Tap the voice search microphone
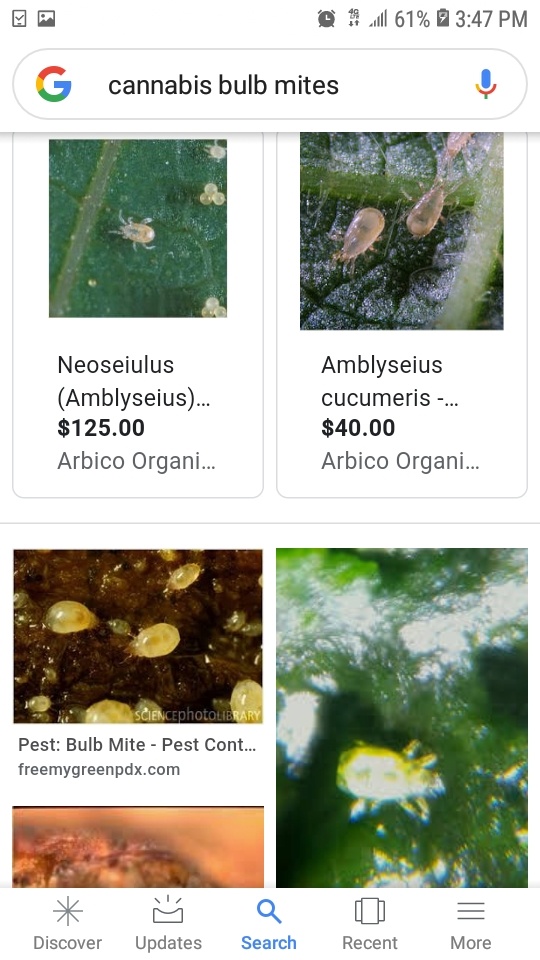 click(x=486, y=84)
